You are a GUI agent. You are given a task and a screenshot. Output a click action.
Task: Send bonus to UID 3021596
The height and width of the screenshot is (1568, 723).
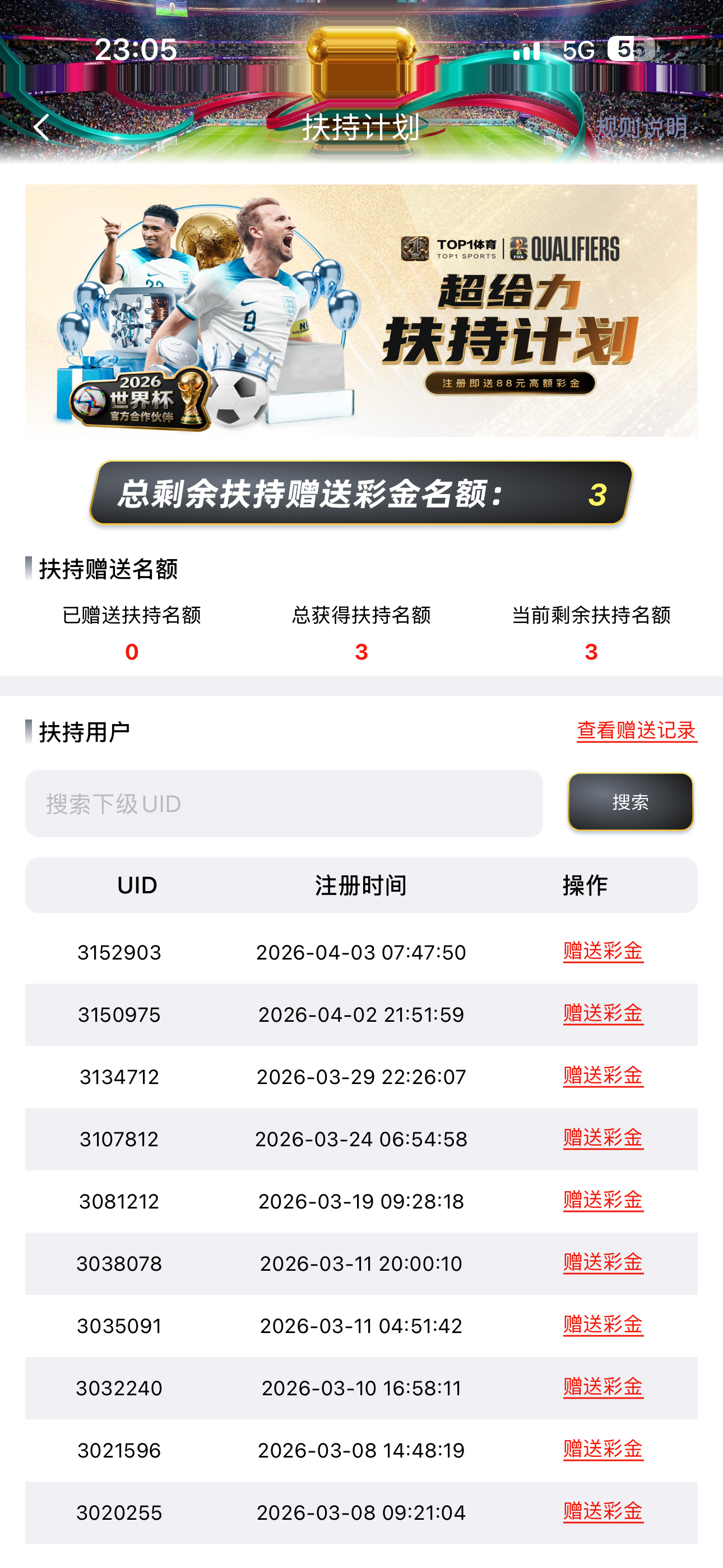coord(602,1449)
